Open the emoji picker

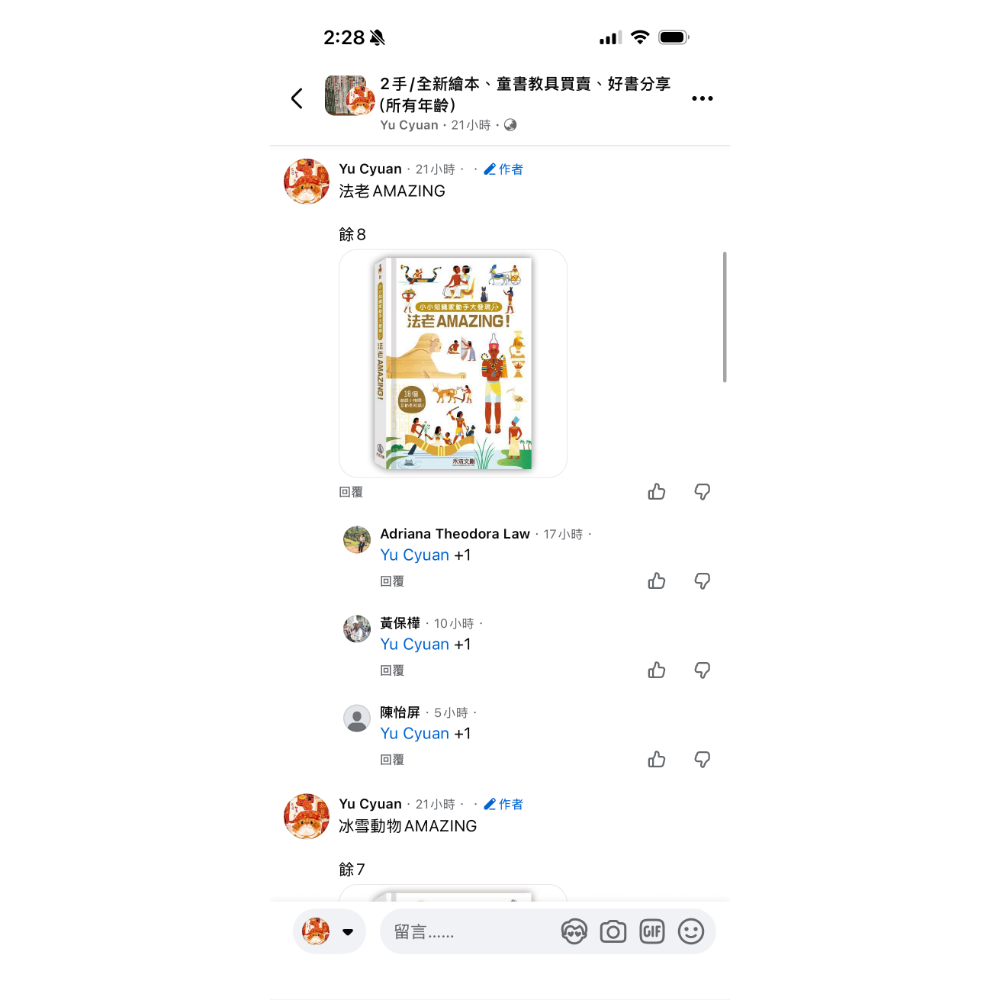tap(691, 932)
